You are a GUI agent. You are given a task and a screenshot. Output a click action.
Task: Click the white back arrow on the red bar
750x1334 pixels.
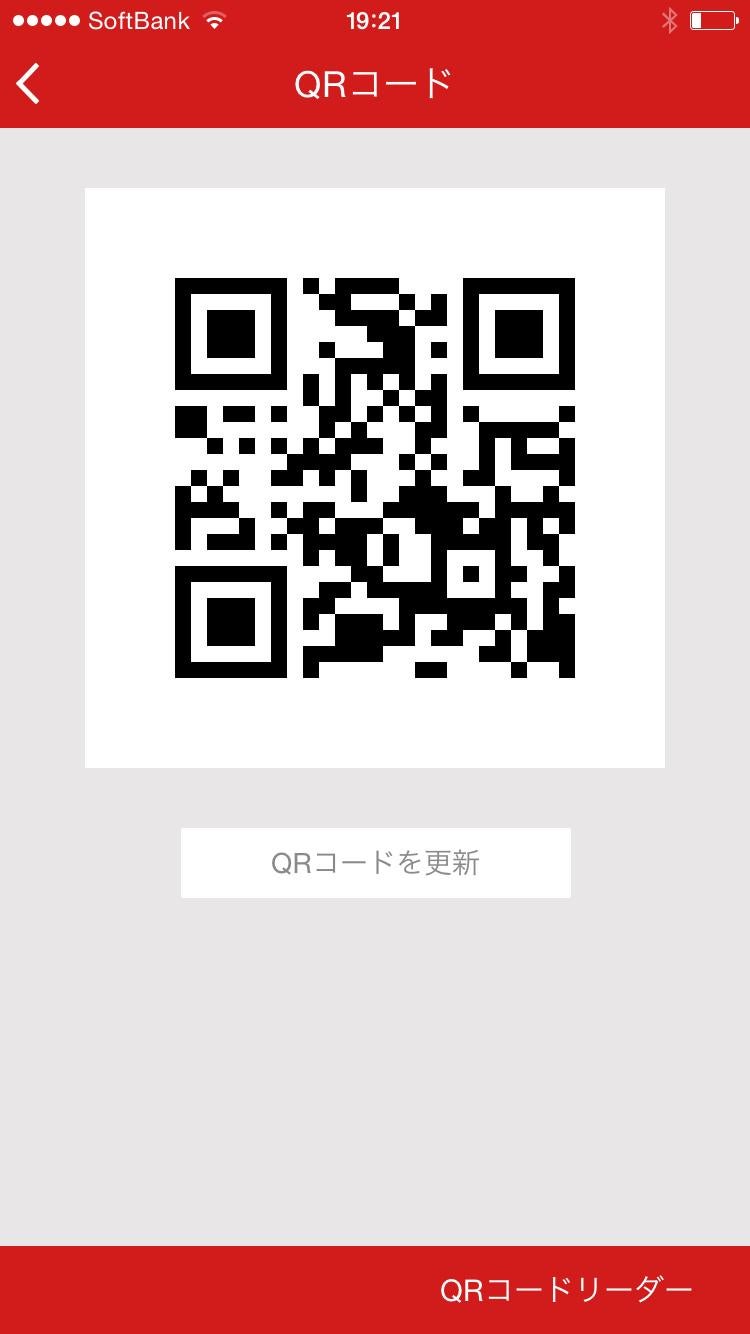28,84
